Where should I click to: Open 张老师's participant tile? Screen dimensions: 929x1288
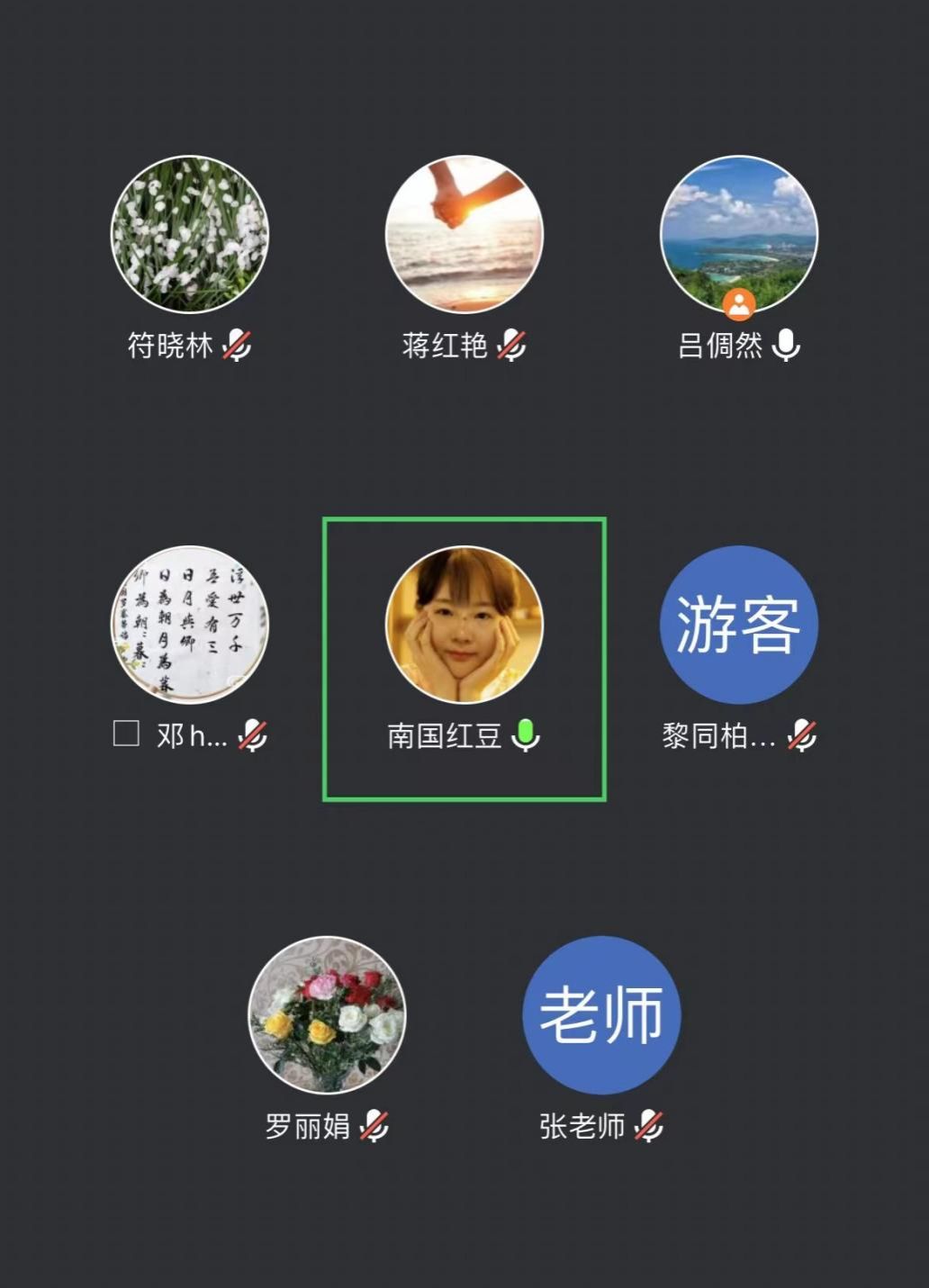point(601,1015)
